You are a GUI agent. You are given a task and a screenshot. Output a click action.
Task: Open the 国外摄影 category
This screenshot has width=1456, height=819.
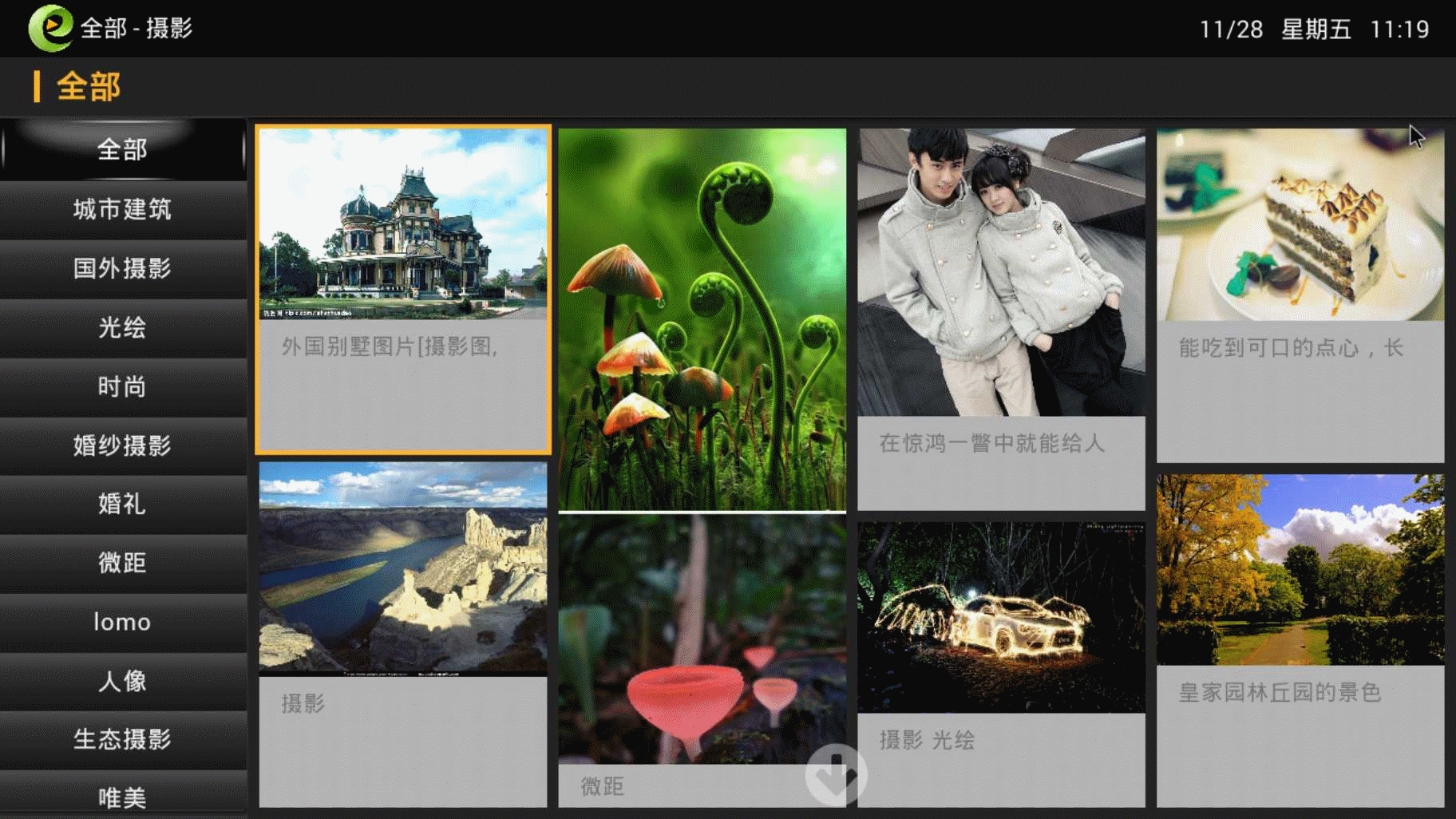(122, 268)
